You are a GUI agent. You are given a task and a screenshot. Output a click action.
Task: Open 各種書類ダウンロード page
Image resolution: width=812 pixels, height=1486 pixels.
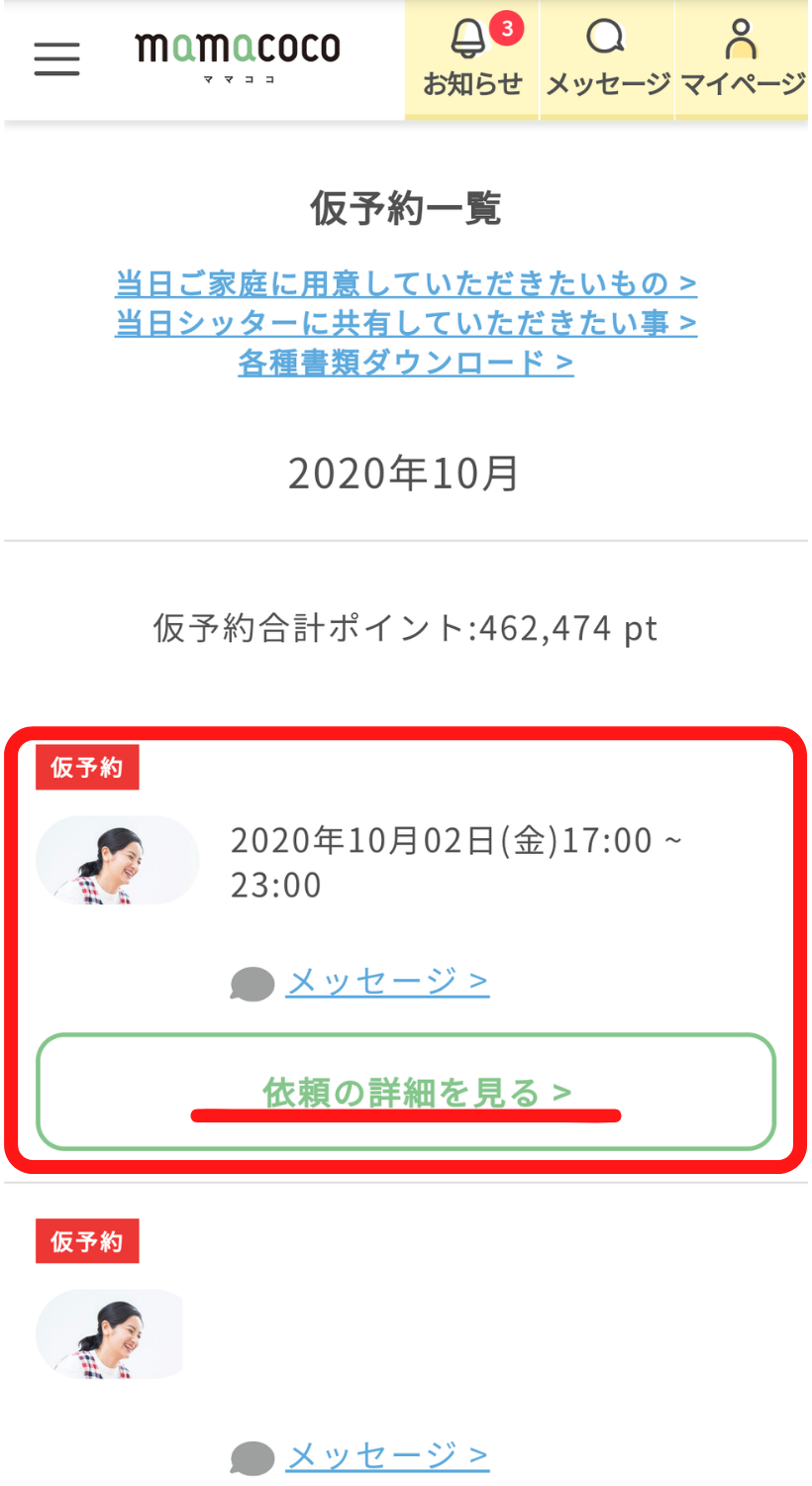[x=405, y=363]
